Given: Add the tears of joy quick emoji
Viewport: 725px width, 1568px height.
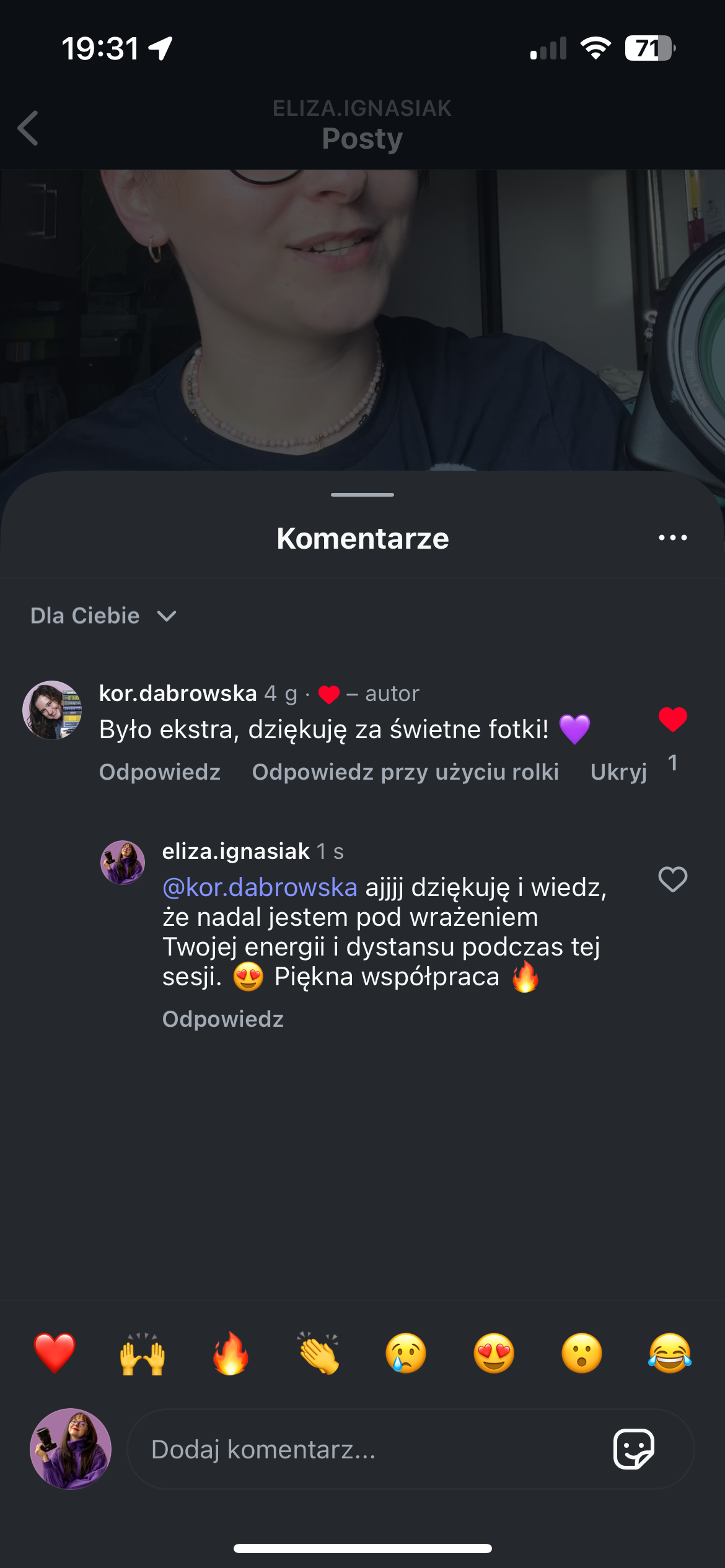Looking at the screenshot, I should click(670, 1352).
